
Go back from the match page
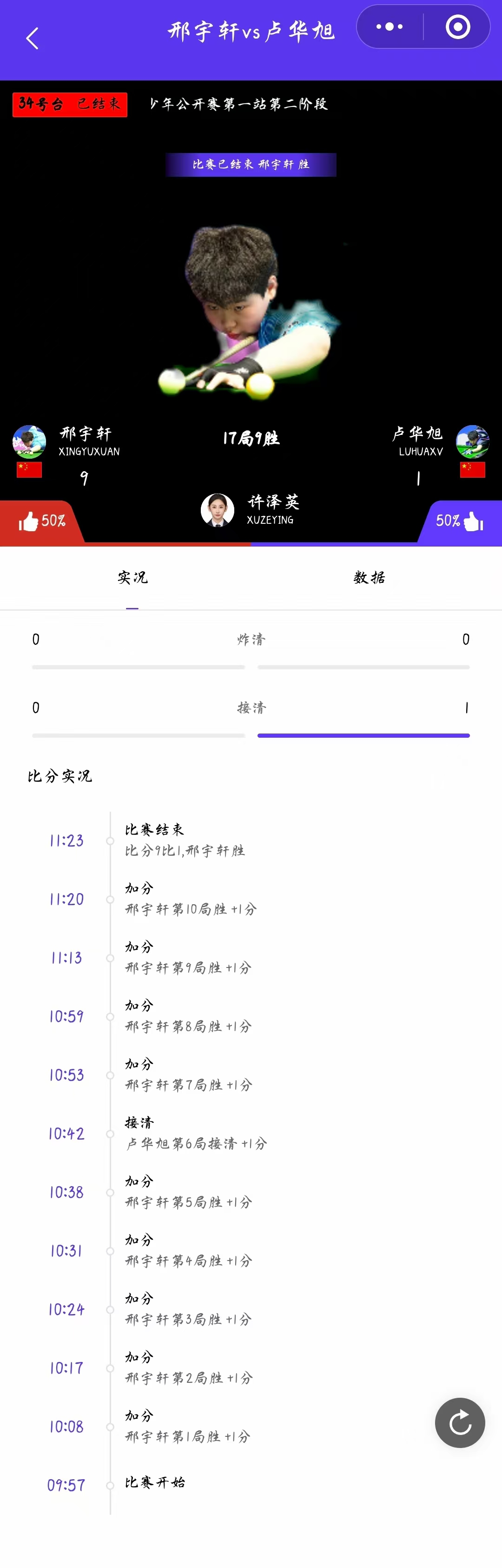pos(32,38)
